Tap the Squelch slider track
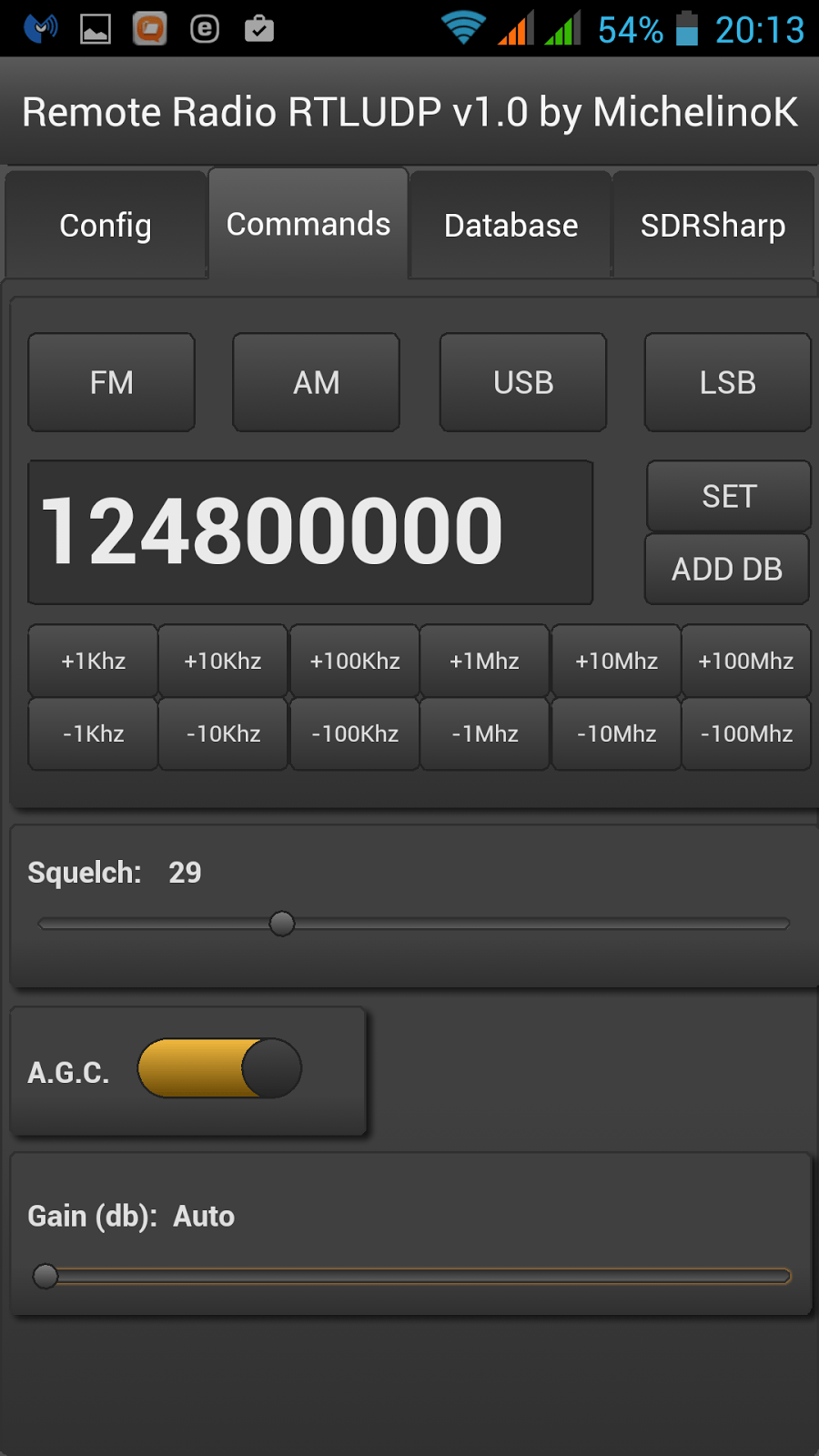 [x=546, y=924]
